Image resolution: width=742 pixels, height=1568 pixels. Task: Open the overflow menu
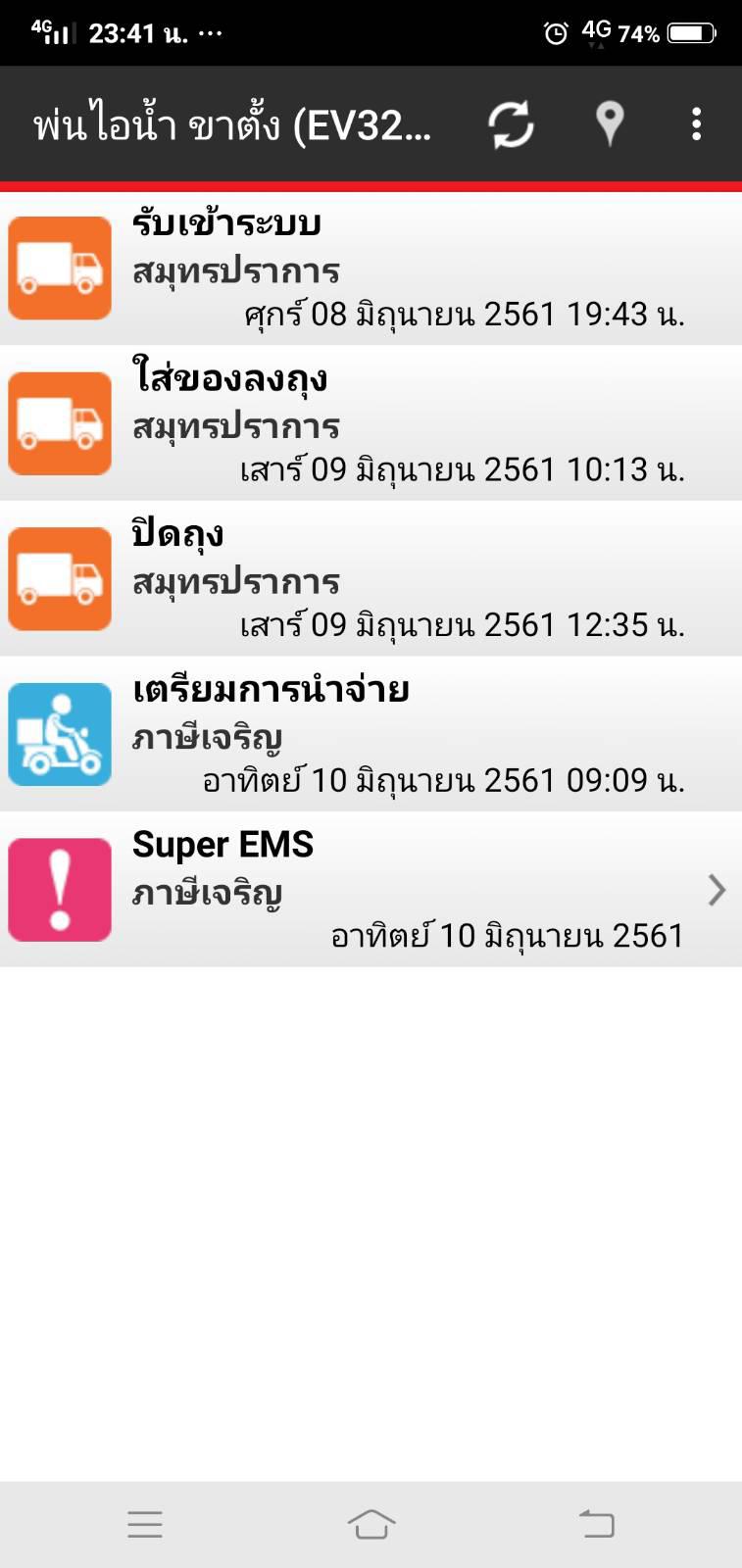click(x=696, y=124)
